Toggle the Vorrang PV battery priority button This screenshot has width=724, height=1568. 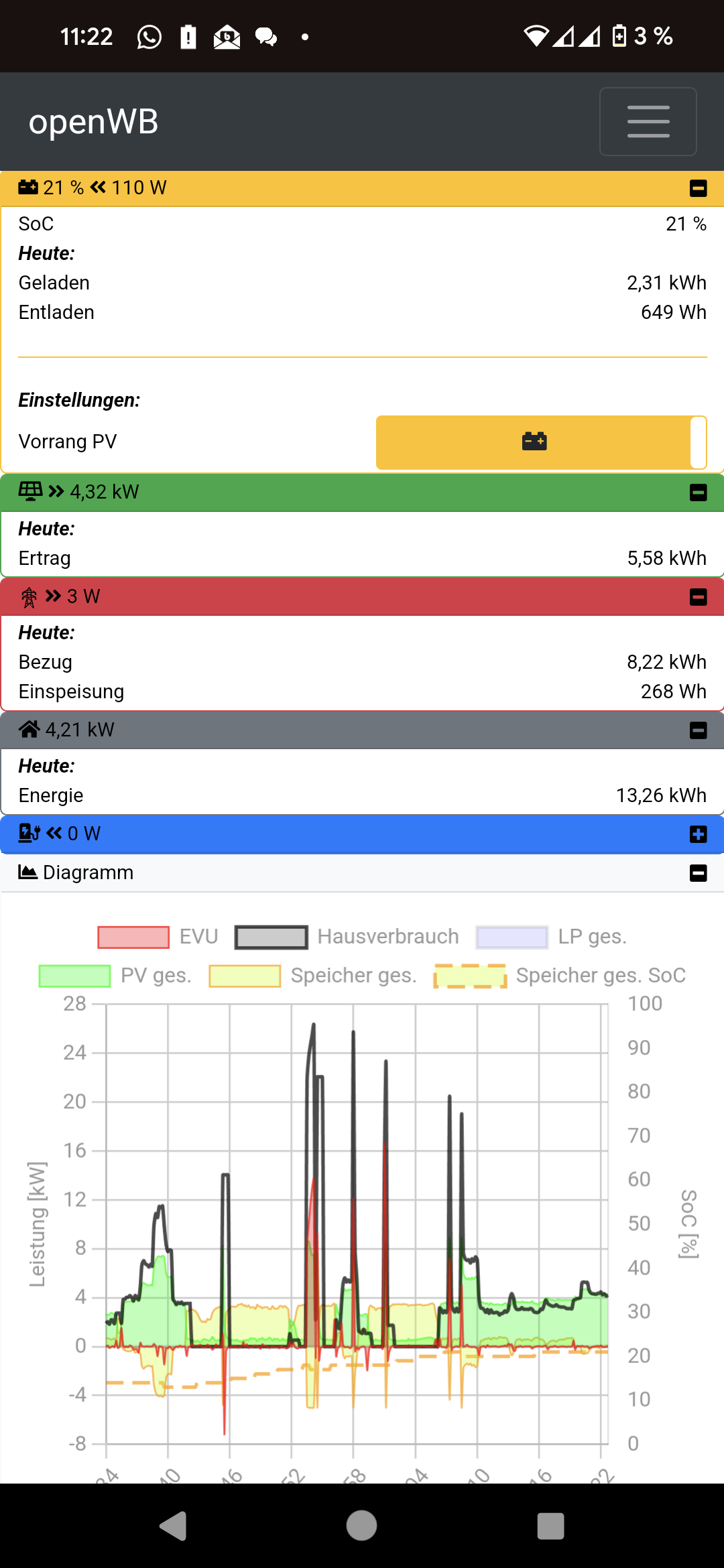(x=534, y=442)
